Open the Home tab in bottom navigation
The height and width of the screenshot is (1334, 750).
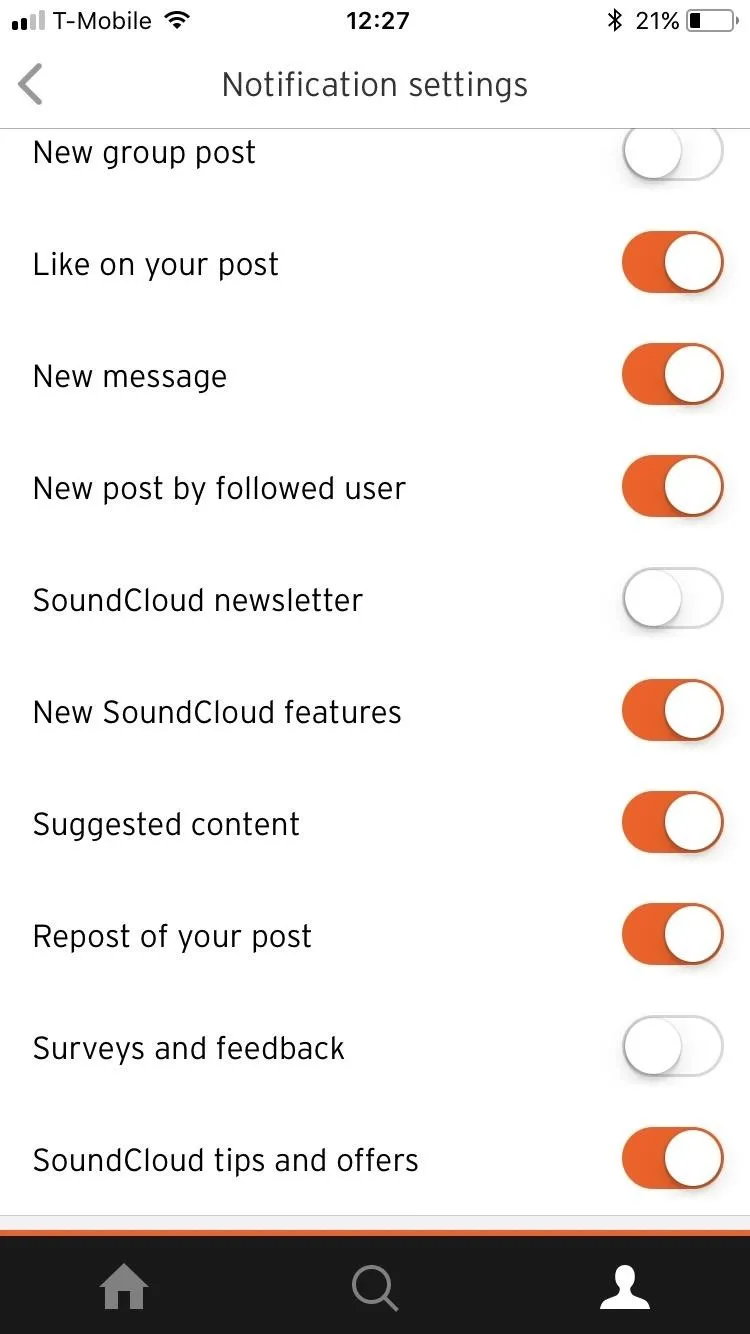tap(123, 1288)
